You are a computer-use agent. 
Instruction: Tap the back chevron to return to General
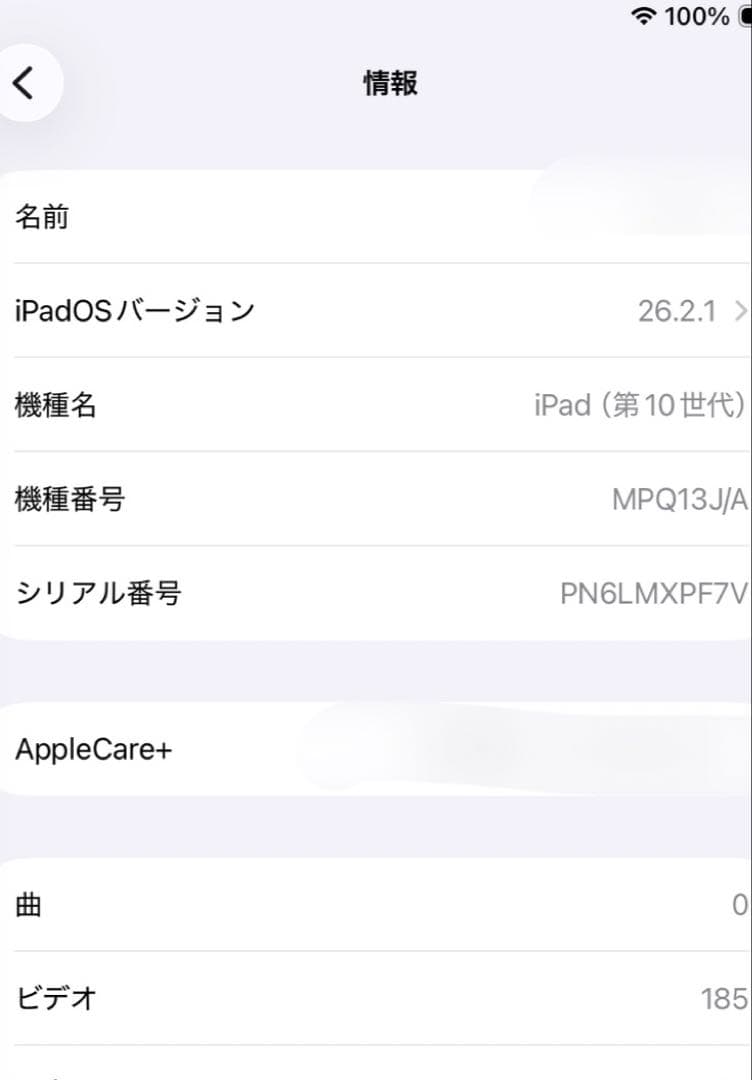point(25,84)
